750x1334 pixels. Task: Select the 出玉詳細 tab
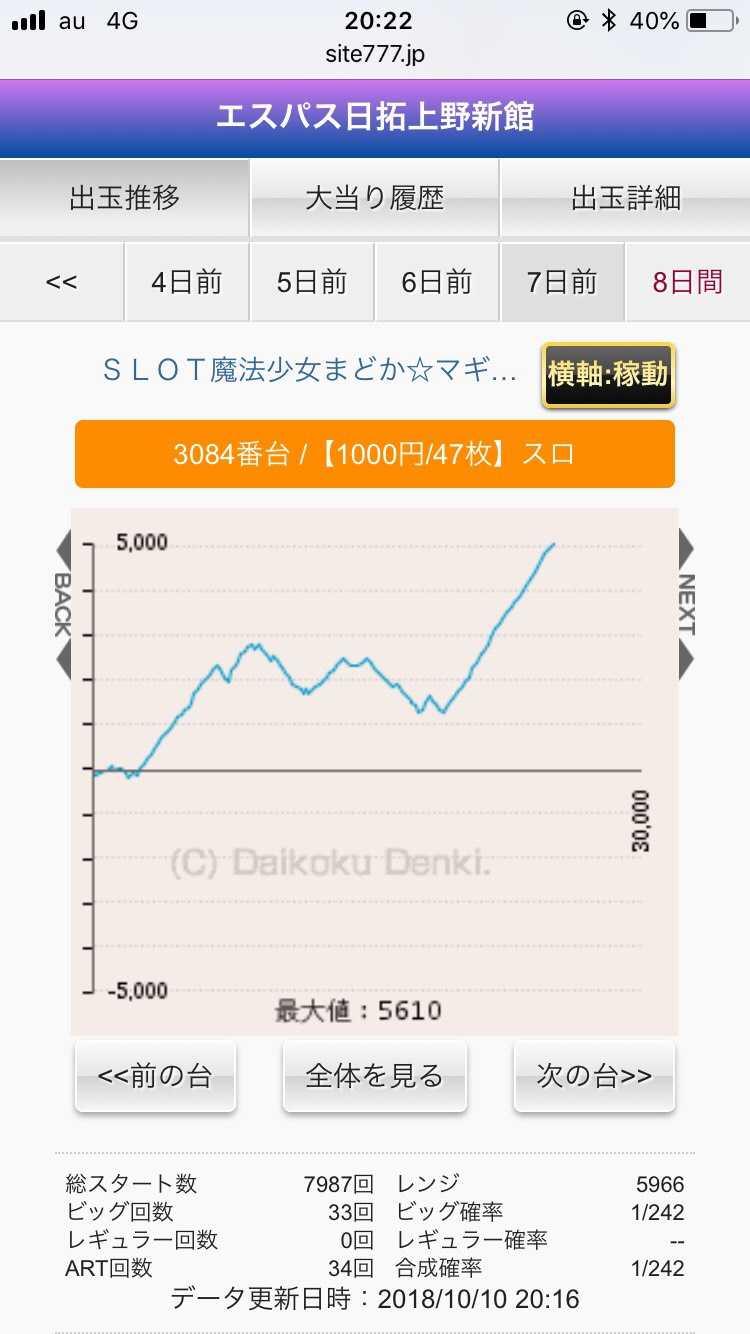tap(626, 198)
